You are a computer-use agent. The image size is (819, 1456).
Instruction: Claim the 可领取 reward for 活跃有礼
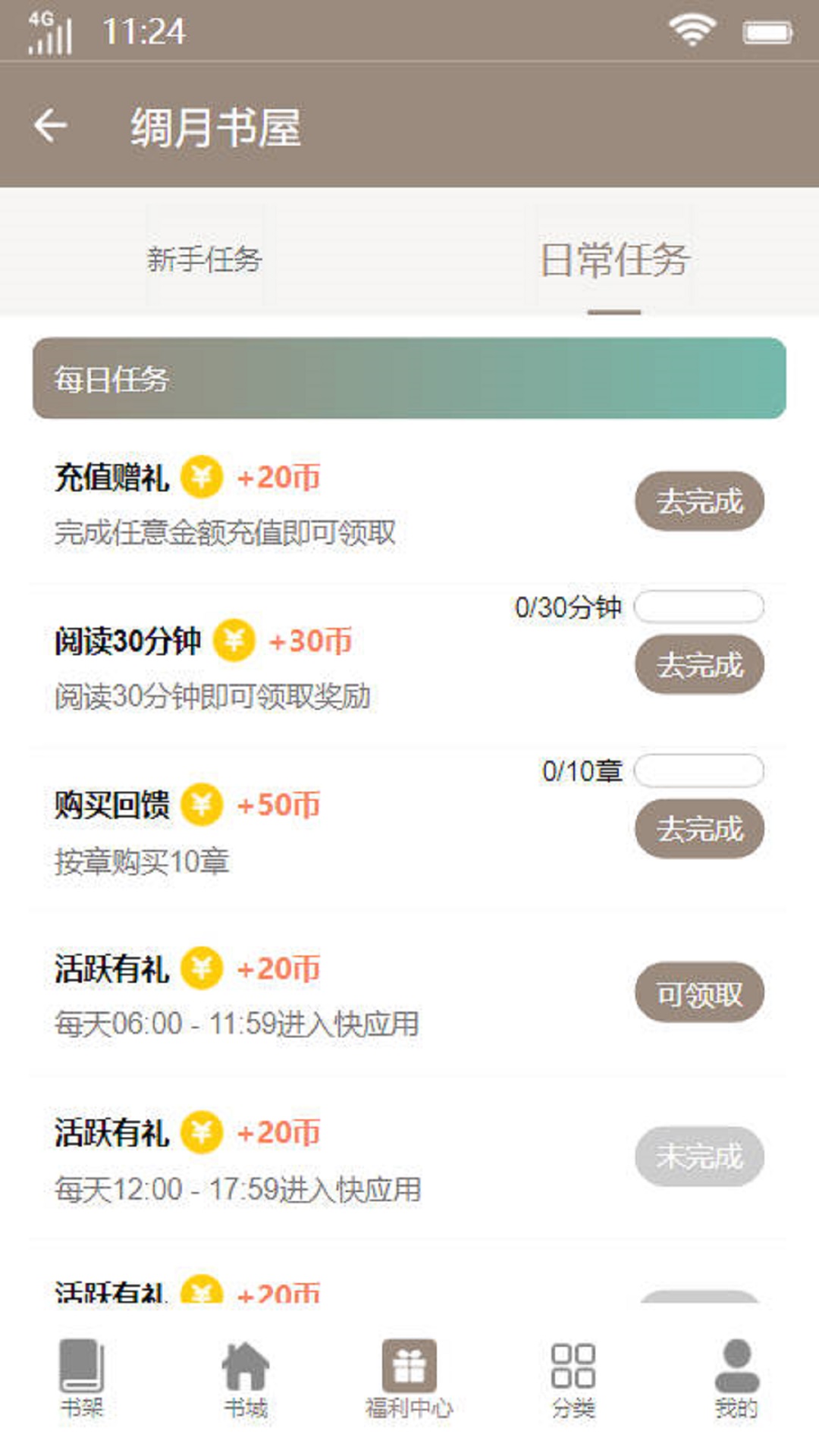(x=698, y=993)
